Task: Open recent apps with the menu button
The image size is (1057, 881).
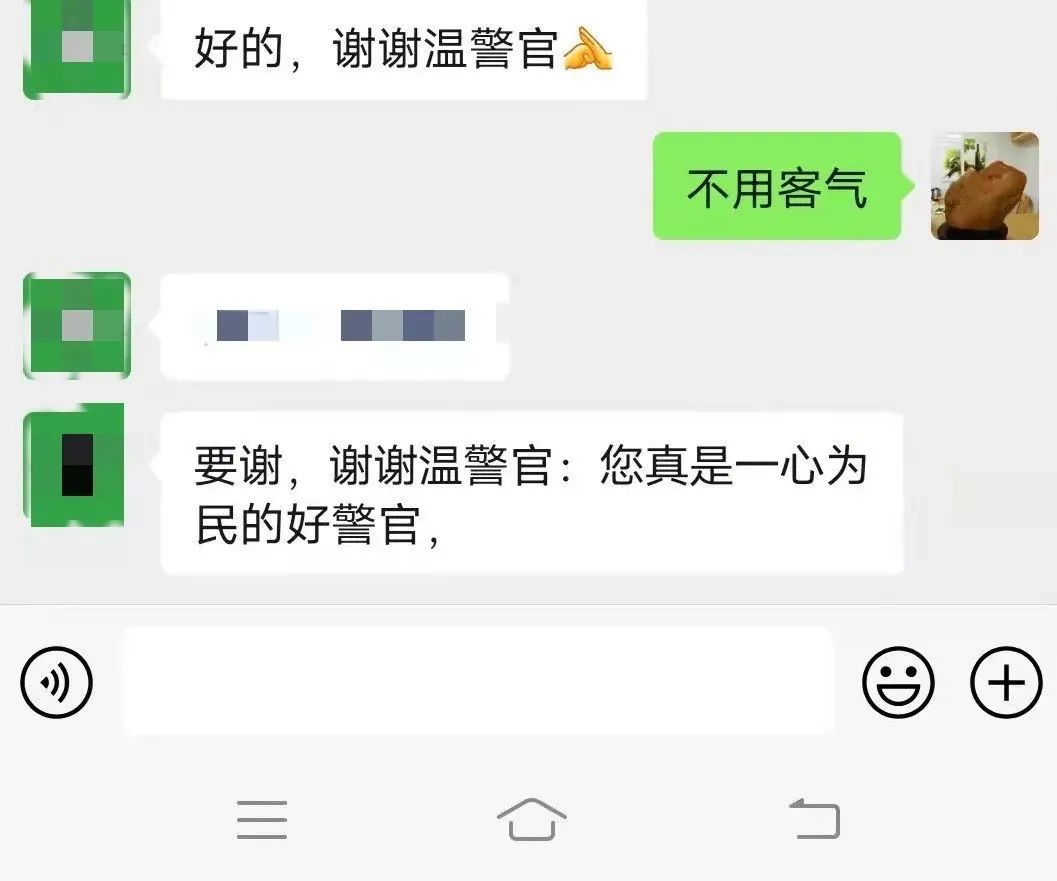Action: click(x=262, y=819)
